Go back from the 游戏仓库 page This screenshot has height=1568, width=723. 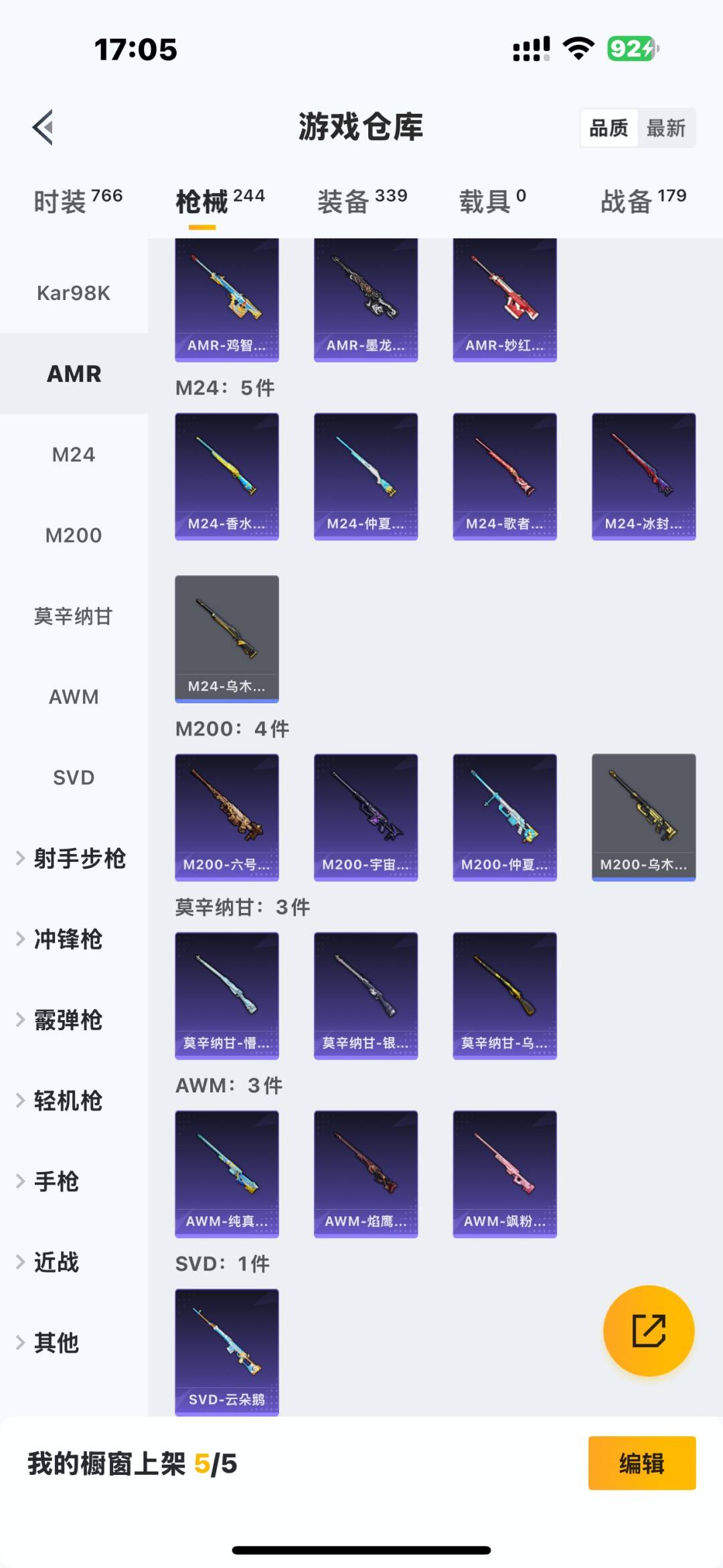click(44, 127)
